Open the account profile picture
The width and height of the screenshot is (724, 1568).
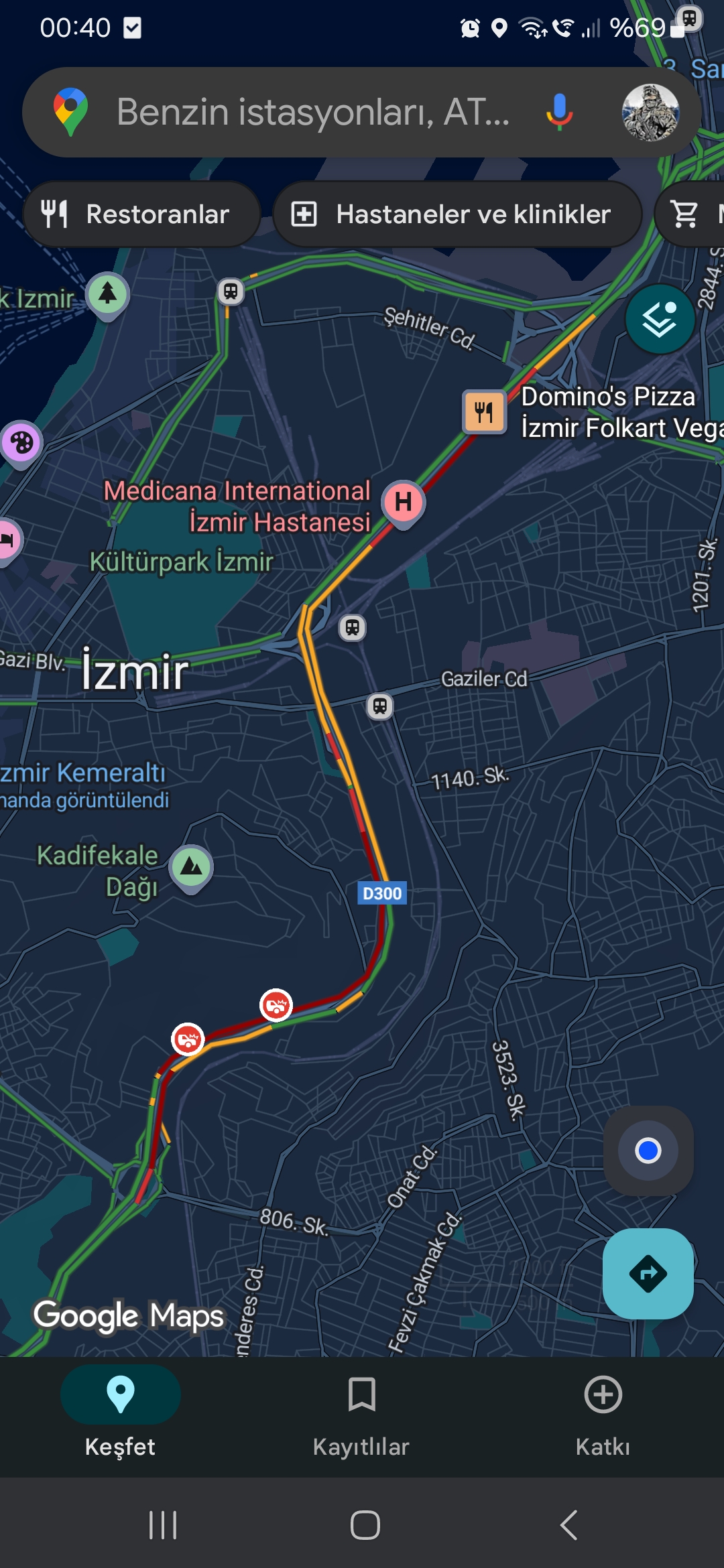(650, 112)
